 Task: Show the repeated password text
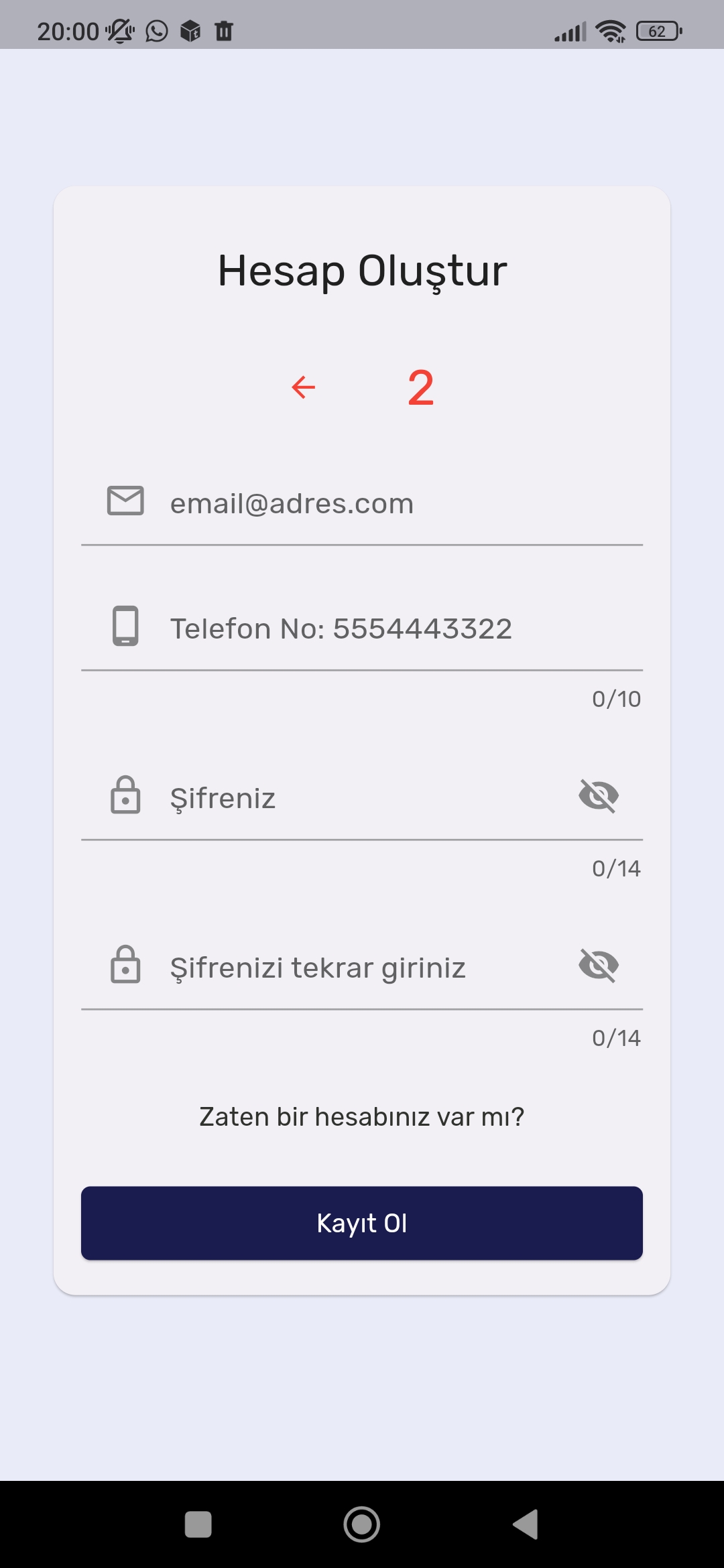point(597,965)
